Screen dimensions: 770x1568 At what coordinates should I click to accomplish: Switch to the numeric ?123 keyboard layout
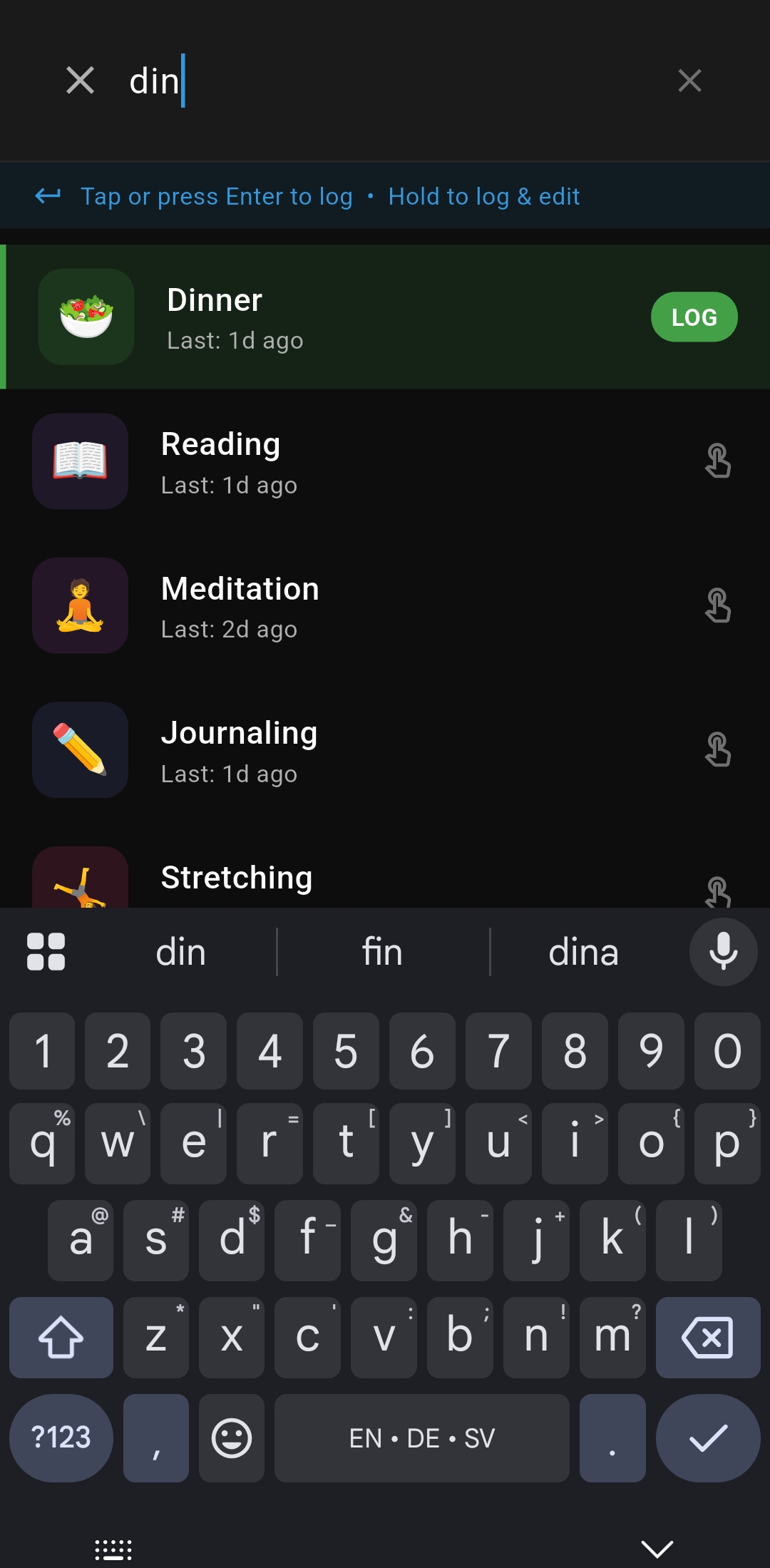[x=61, y=1438]
